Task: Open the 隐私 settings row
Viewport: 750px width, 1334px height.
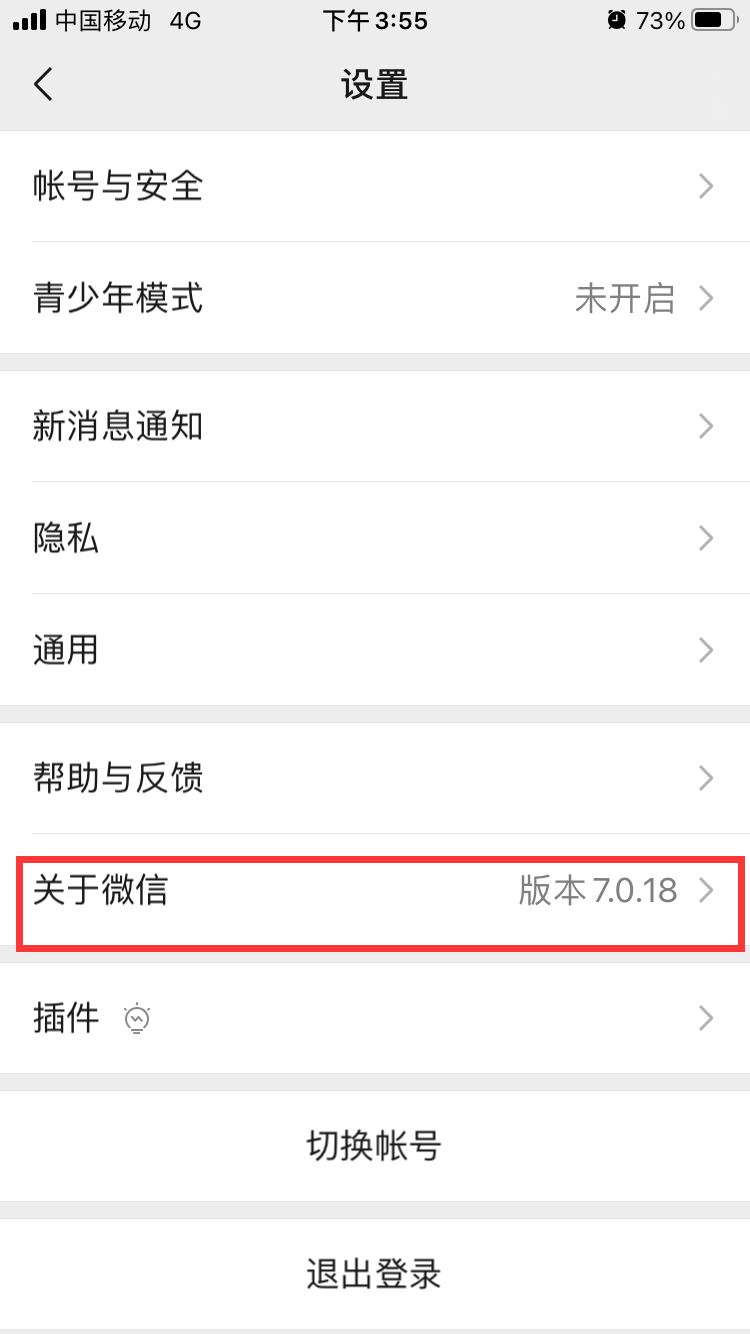Action: [x=375, y=539]
